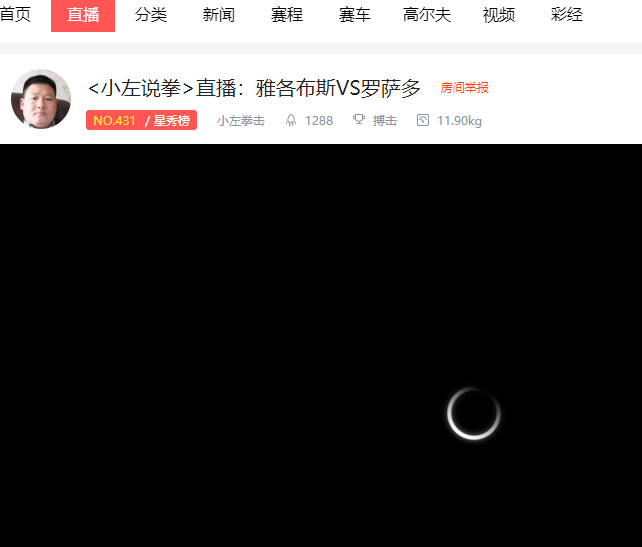
Task: Switch to the 视频 videos tab
Action: [499, 15]
